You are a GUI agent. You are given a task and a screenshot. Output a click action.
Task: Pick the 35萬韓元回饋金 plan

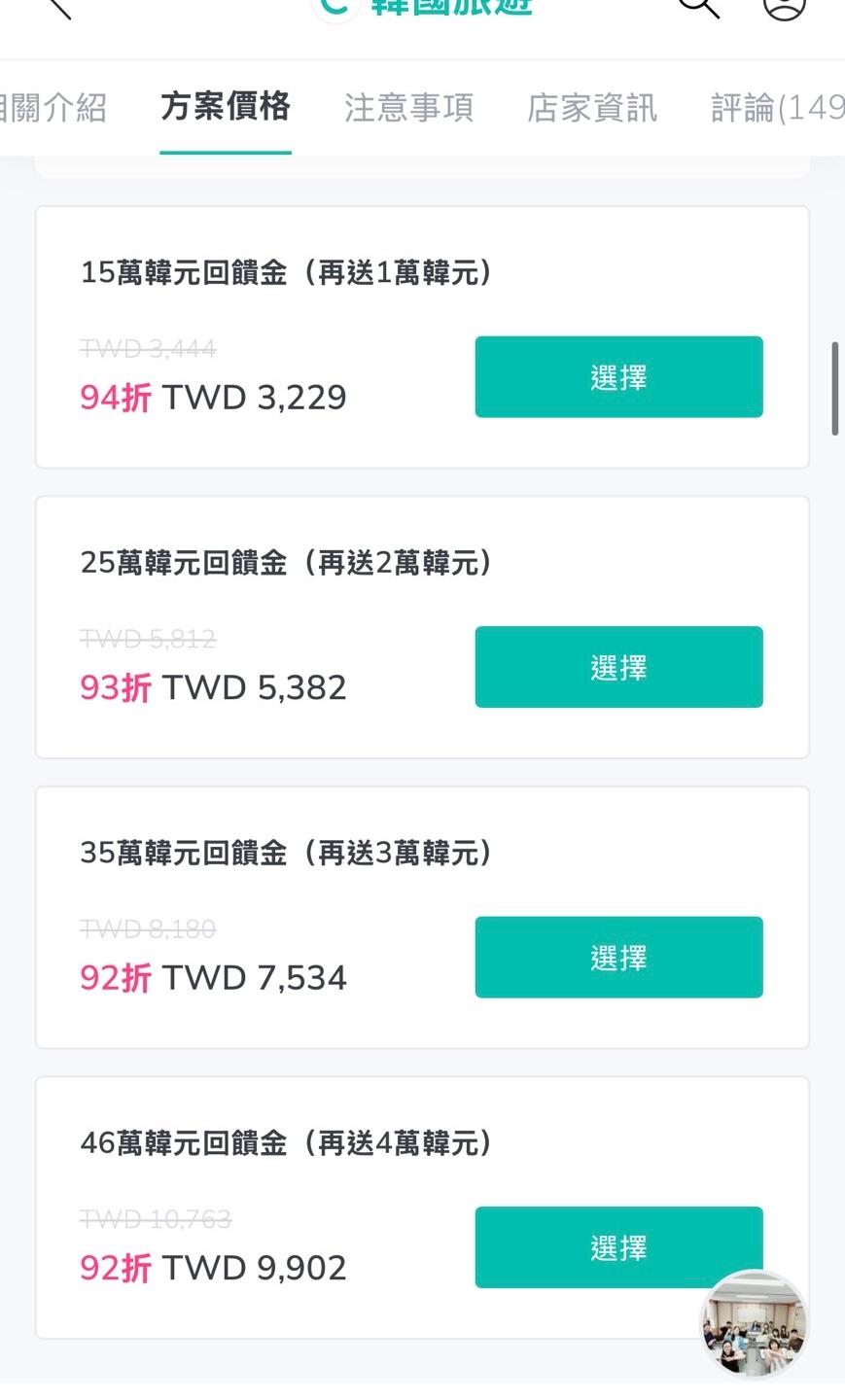pyautogui.click(x=618, y=958)
